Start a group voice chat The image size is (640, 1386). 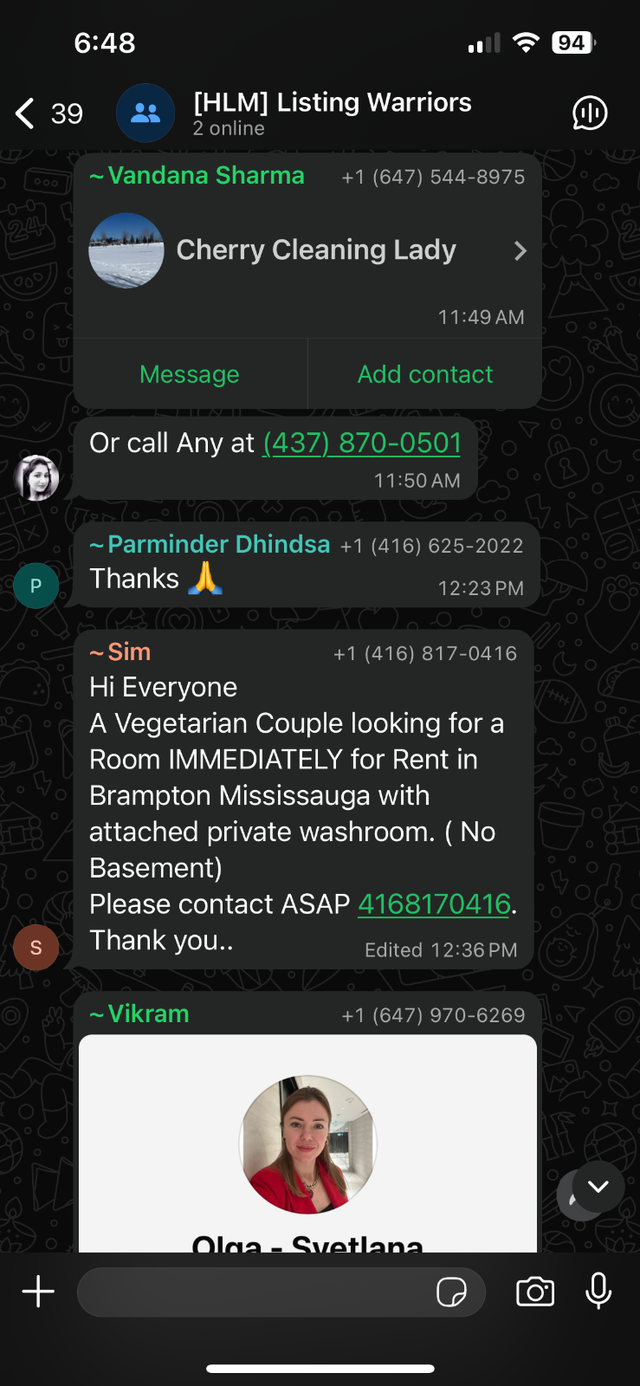coord(590,113)
